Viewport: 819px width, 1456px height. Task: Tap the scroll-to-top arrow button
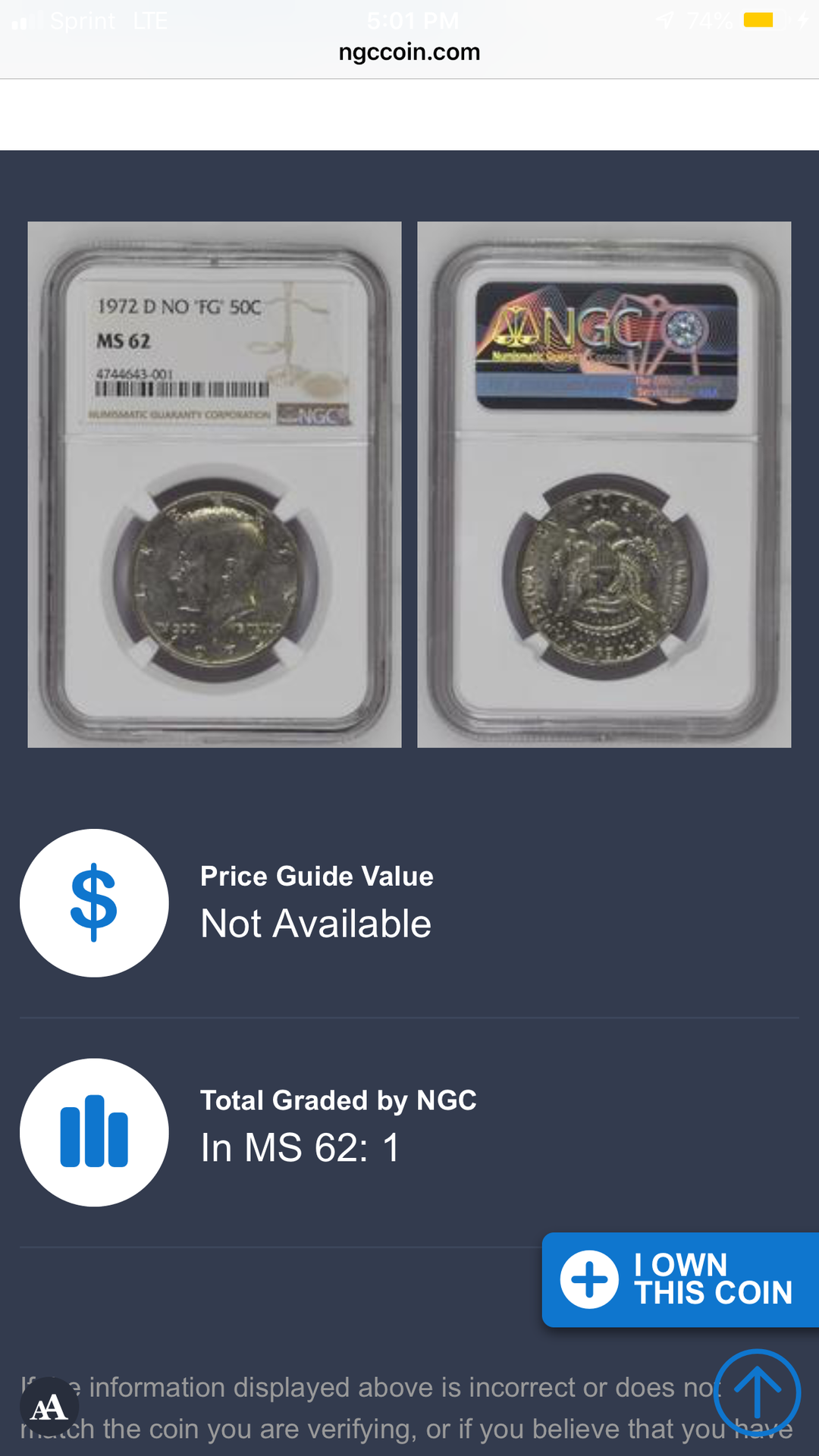coord(756,1392)
